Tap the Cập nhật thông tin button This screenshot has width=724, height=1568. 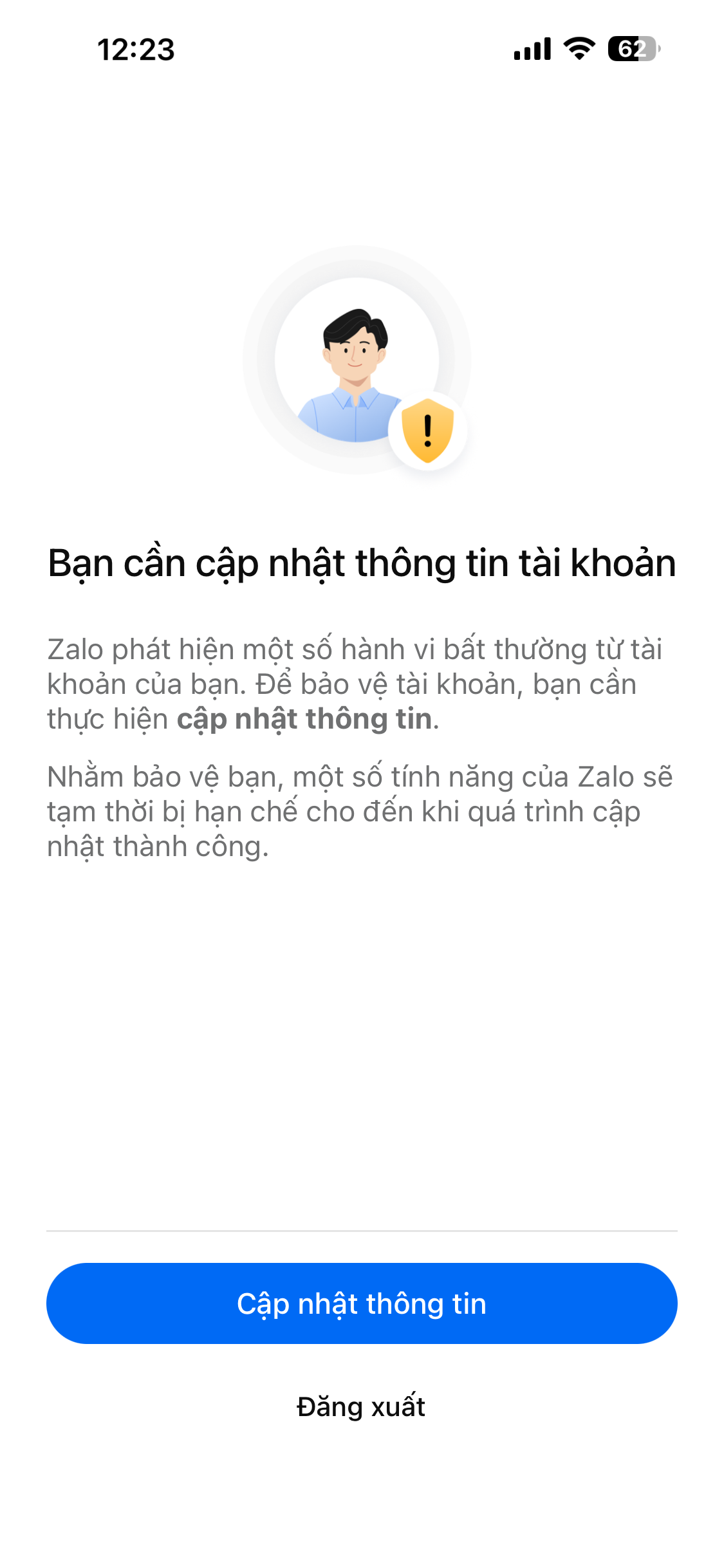pyautogui.click(x=362, y=1303)
